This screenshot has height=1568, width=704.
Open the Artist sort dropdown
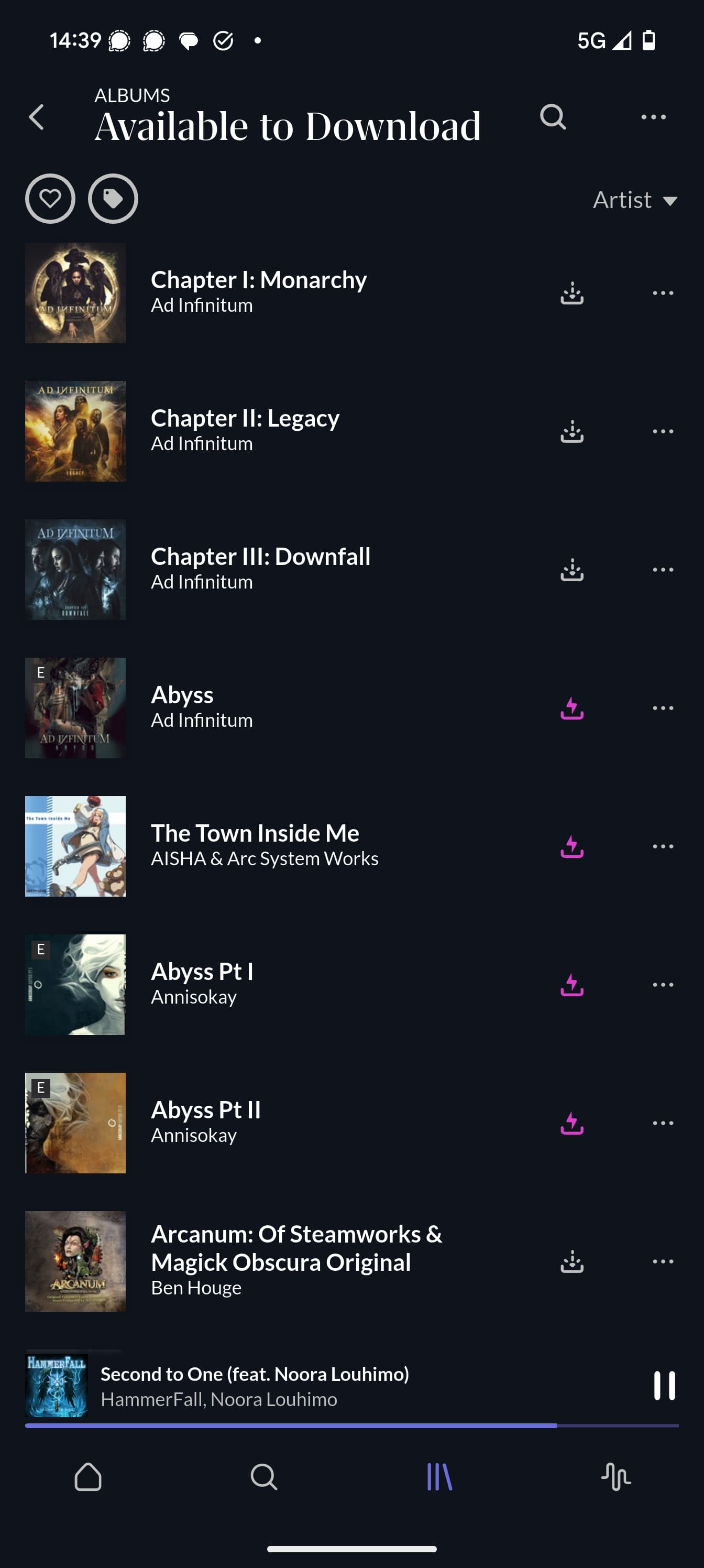(x=634, y=200)
